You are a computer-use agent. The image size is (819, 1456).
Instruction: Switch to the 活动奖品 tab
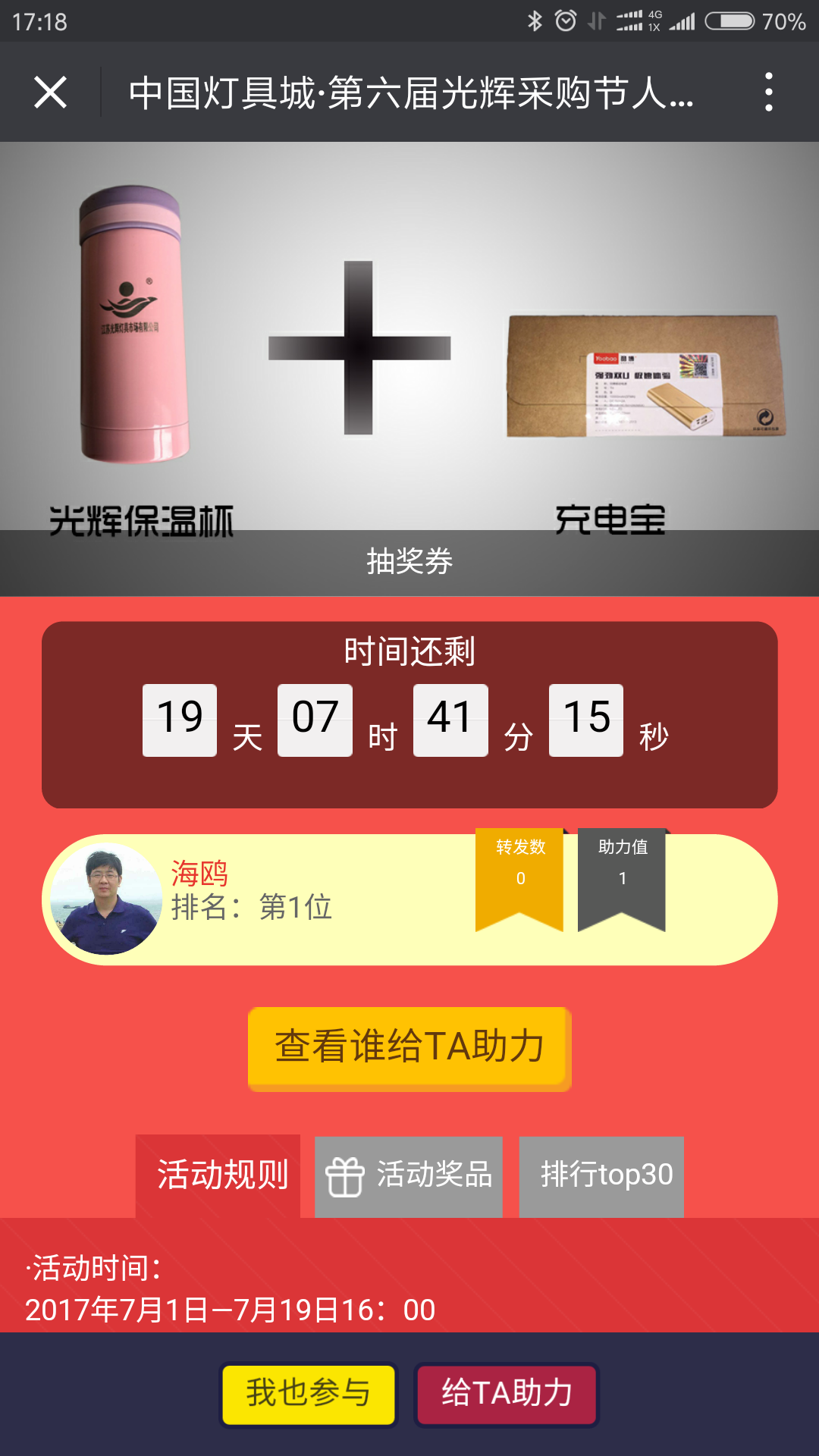(409, 1176)
